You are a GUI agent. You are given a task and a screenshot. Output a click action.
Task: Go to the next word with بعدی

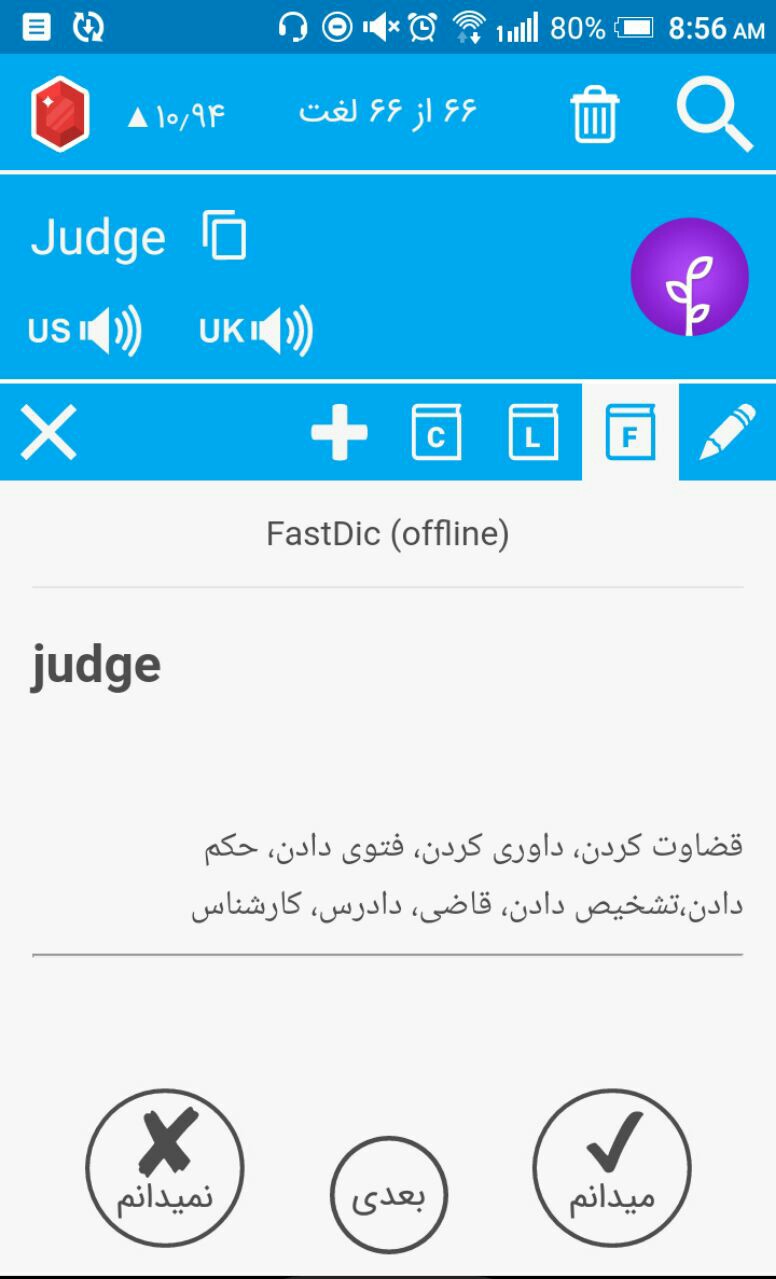[x=388, y=1195]
